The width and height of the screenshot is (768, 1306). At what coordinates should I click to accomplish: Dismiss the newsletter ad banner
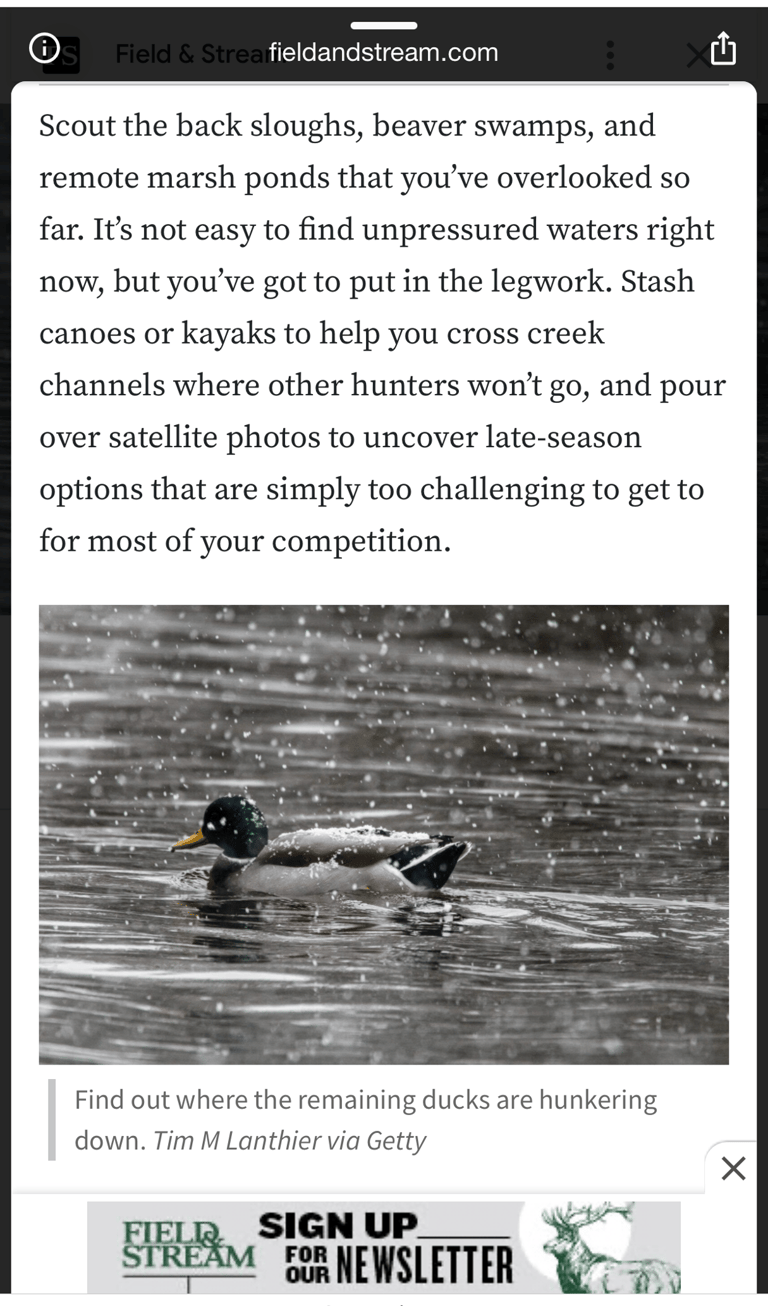click(x=733, y=1168)
